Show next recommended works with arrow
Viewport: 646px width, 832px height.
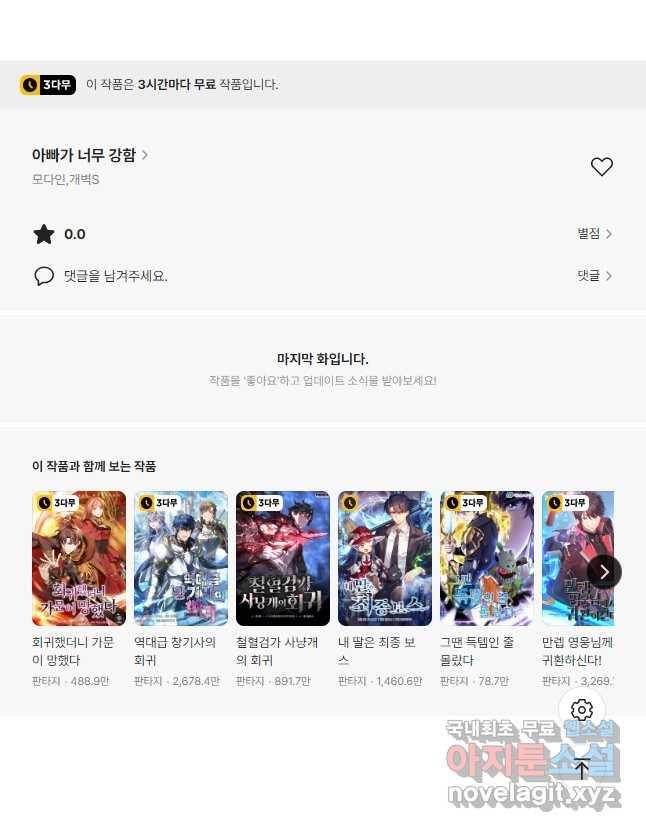604,571
